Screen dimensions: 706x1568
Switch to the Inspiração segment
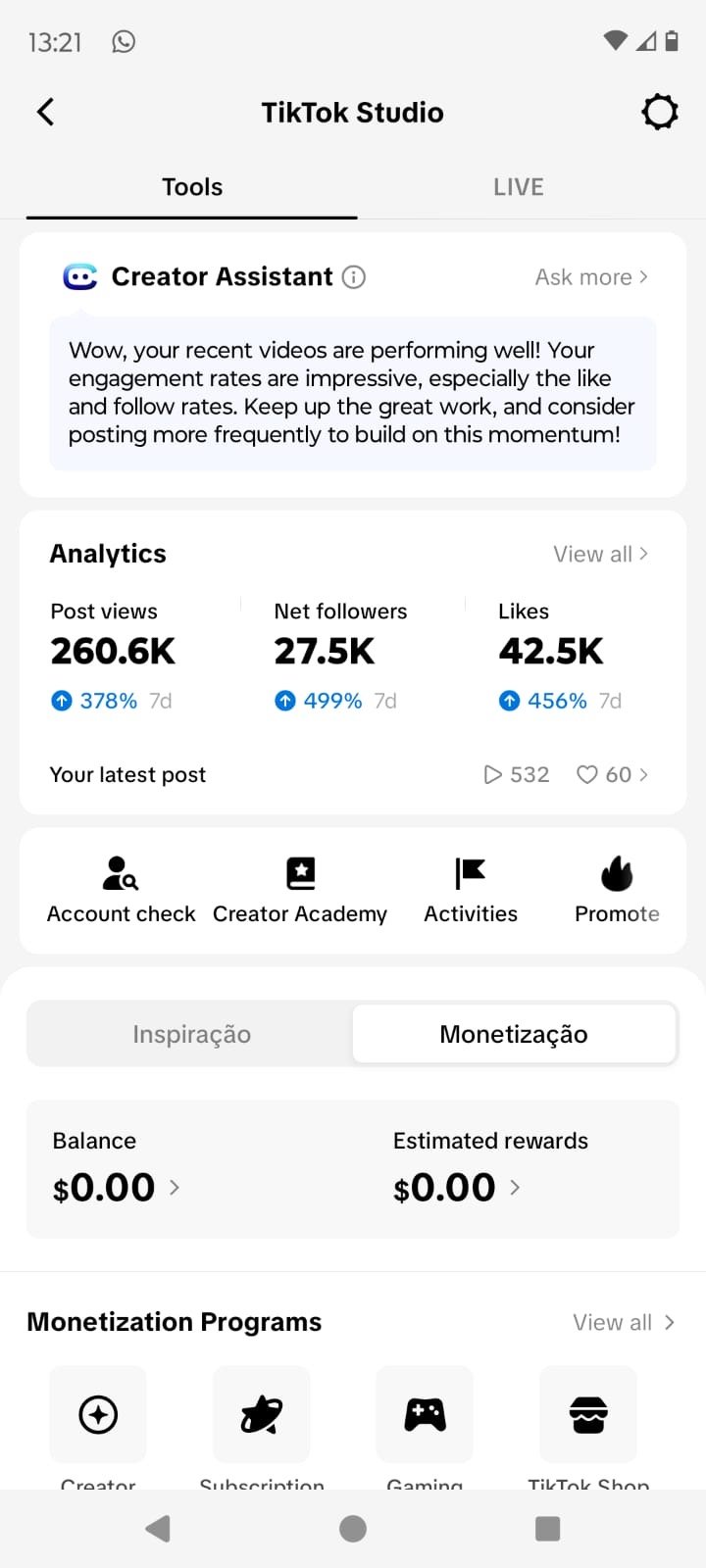191,1034
